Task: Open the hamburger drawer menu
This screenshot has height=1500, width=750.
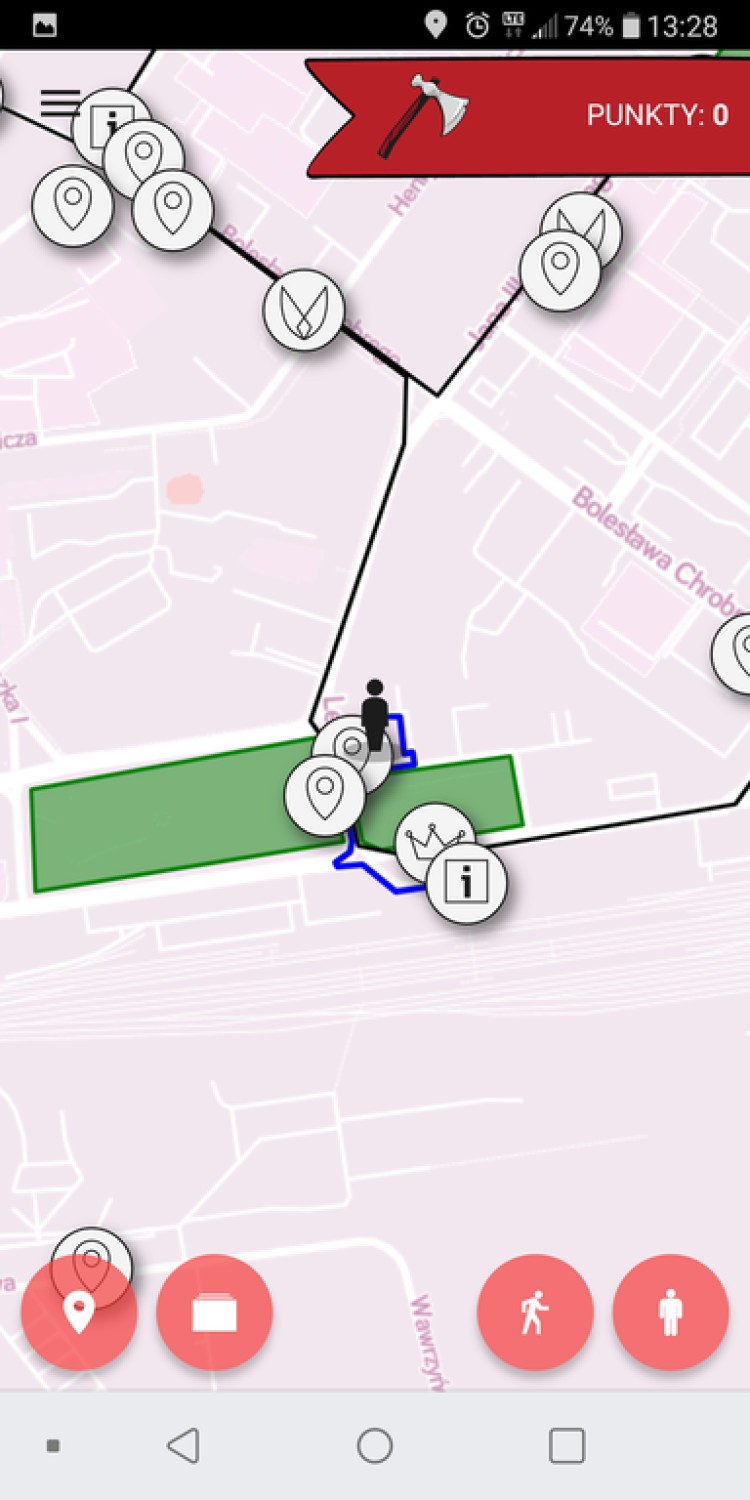Action: (59, 103)
